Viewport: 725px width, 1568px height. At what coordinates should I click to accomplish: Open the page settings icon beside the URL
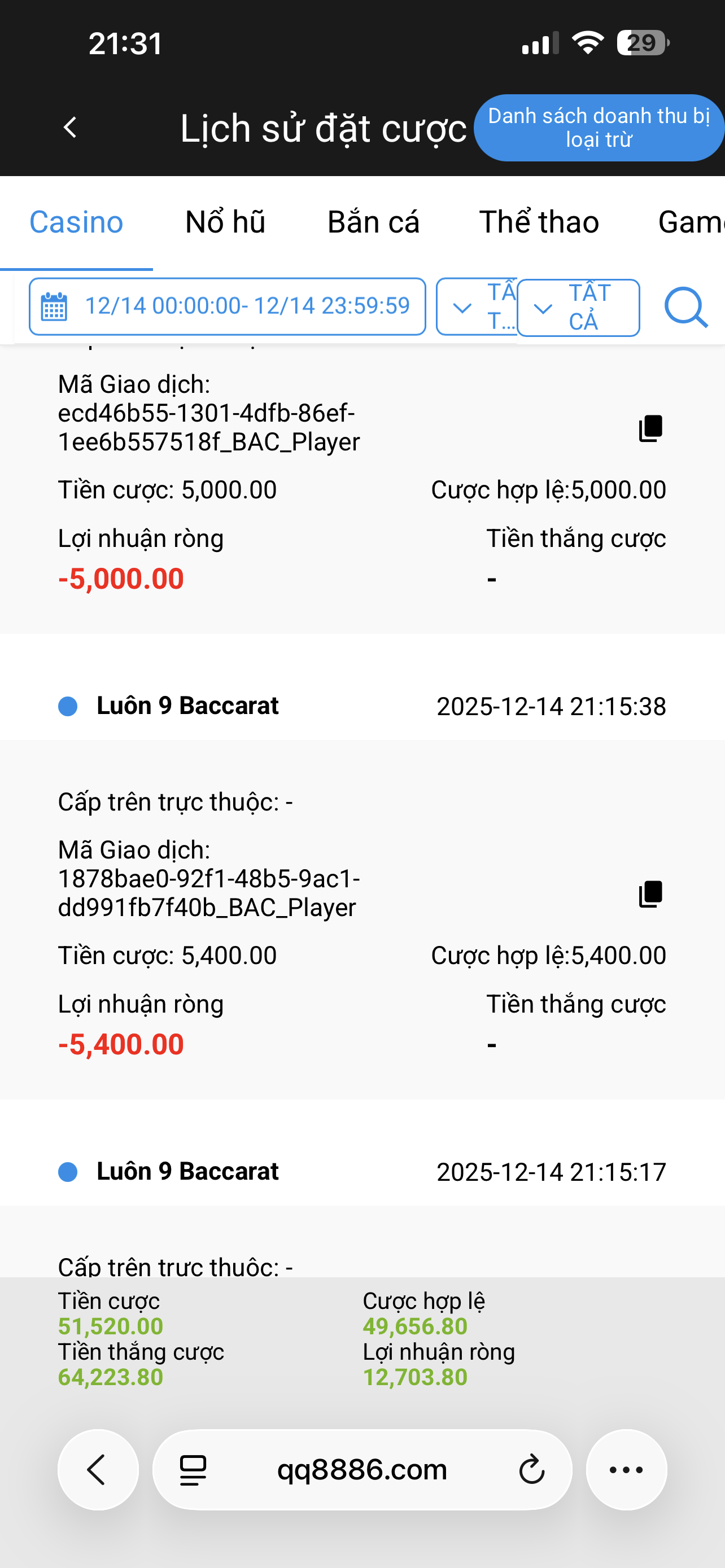[x=193, y=1470]
